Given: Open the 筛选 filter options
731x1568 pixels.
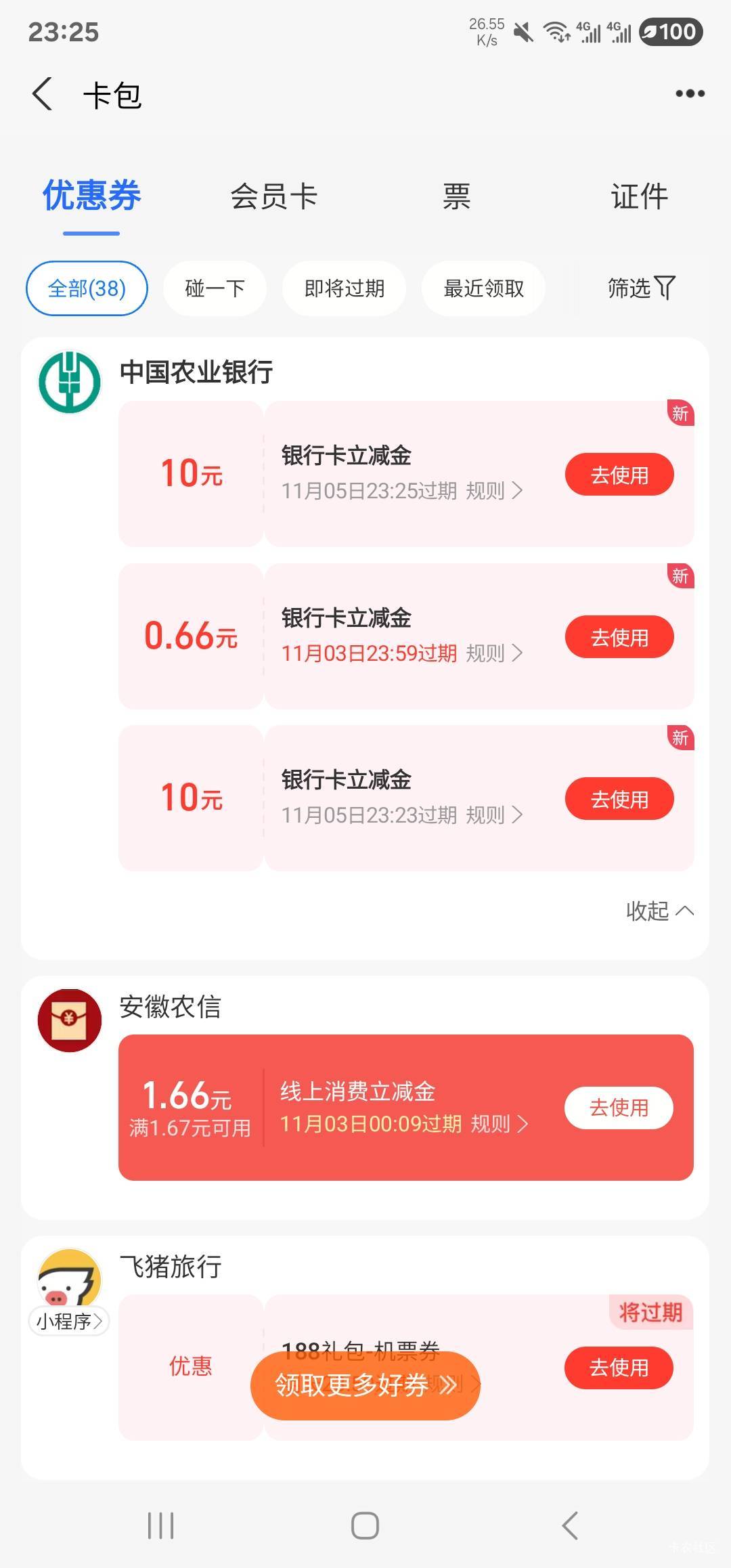Looking at the screenshot, I should pos(640,288).
